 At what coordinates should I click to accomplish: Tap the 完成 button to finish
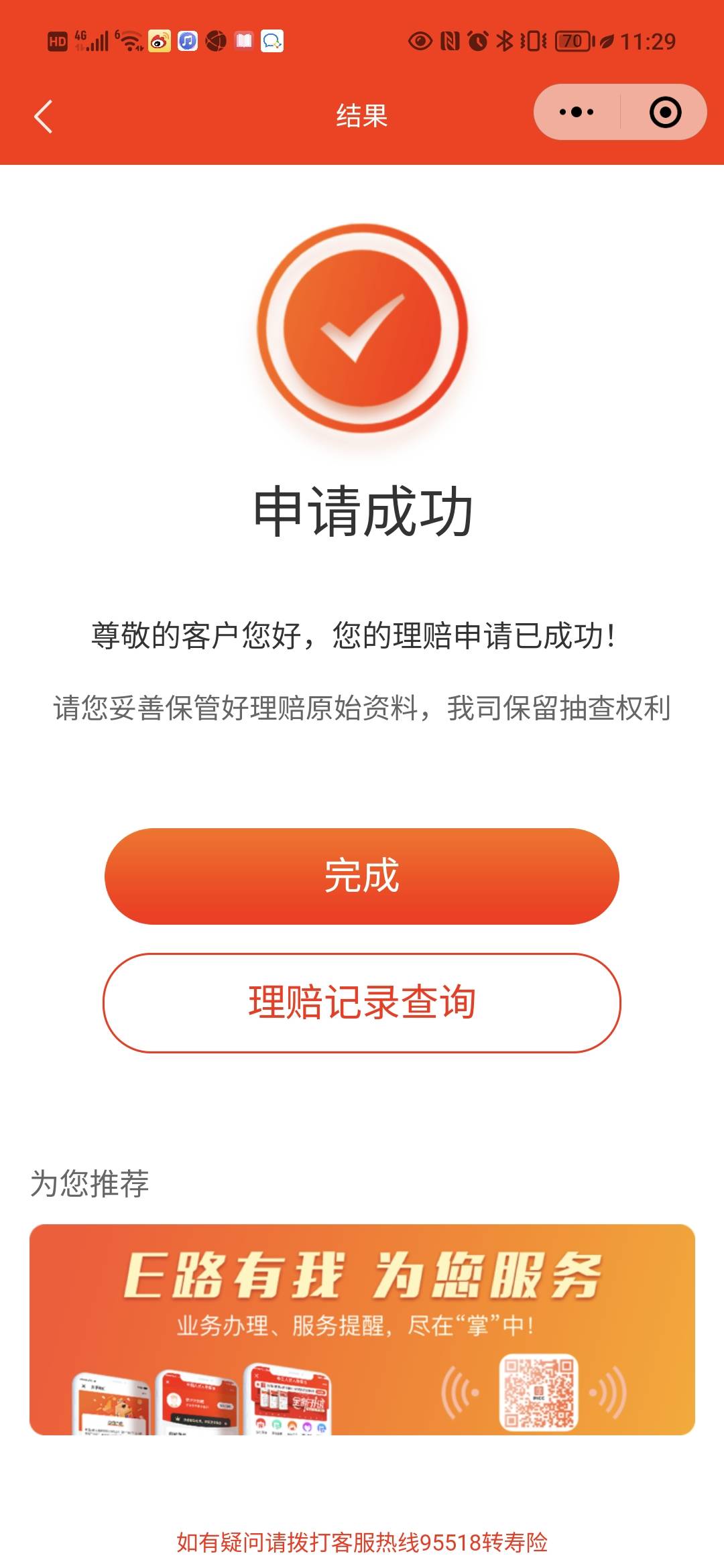point(361,876)
